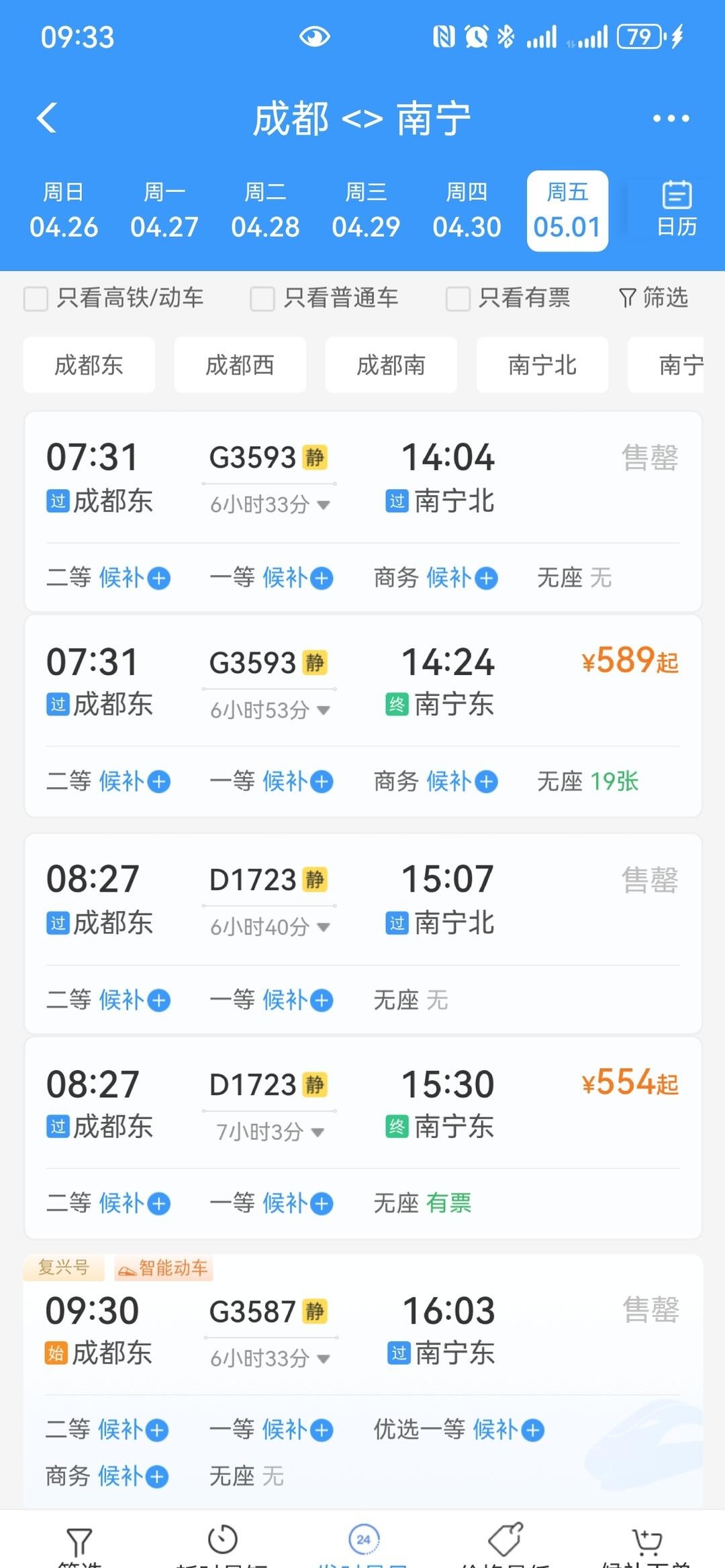
Task: Switch to date 周四 04.30
Action: click(x=467, y=211)
